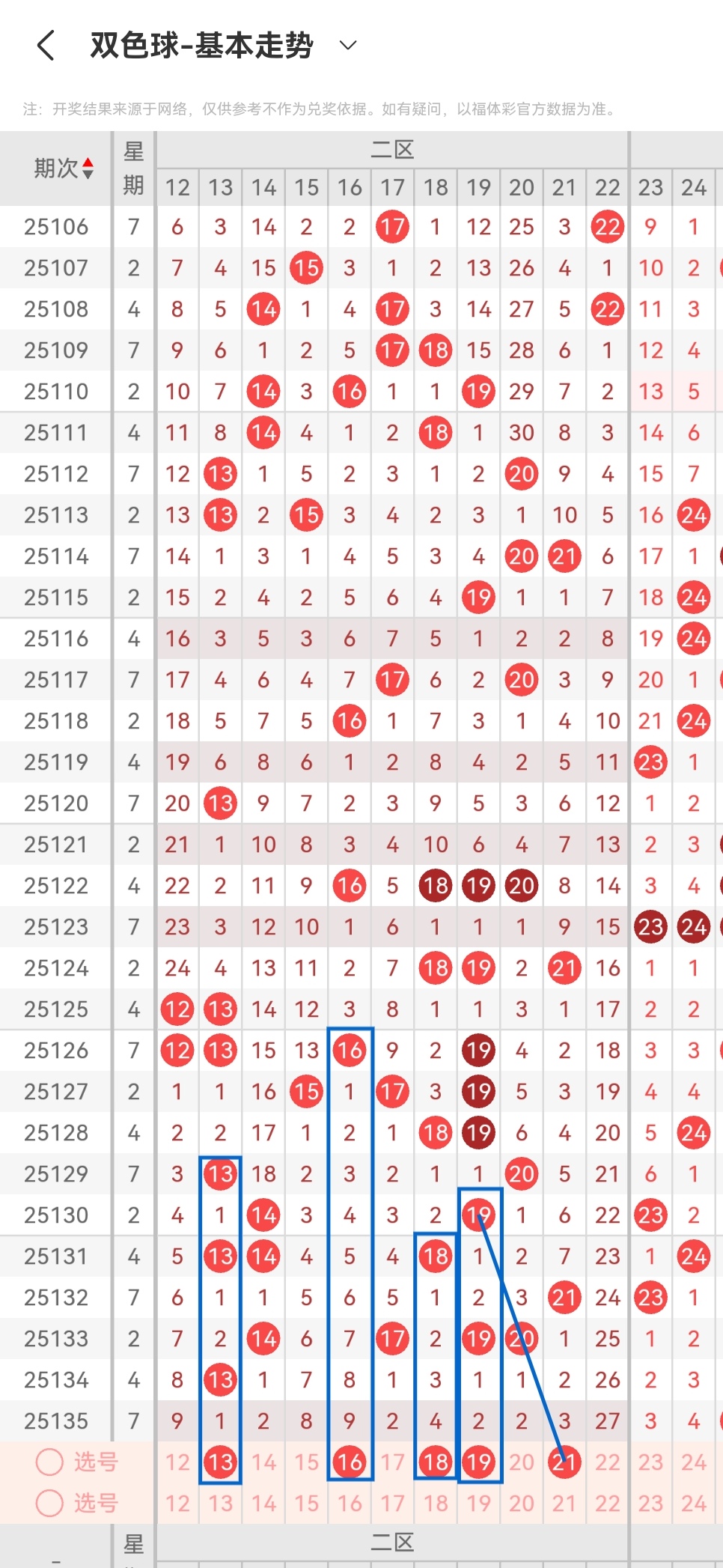Navigate back using the left arrow icon
This screenshot has width=723, height=1568.
coord(45,45)
